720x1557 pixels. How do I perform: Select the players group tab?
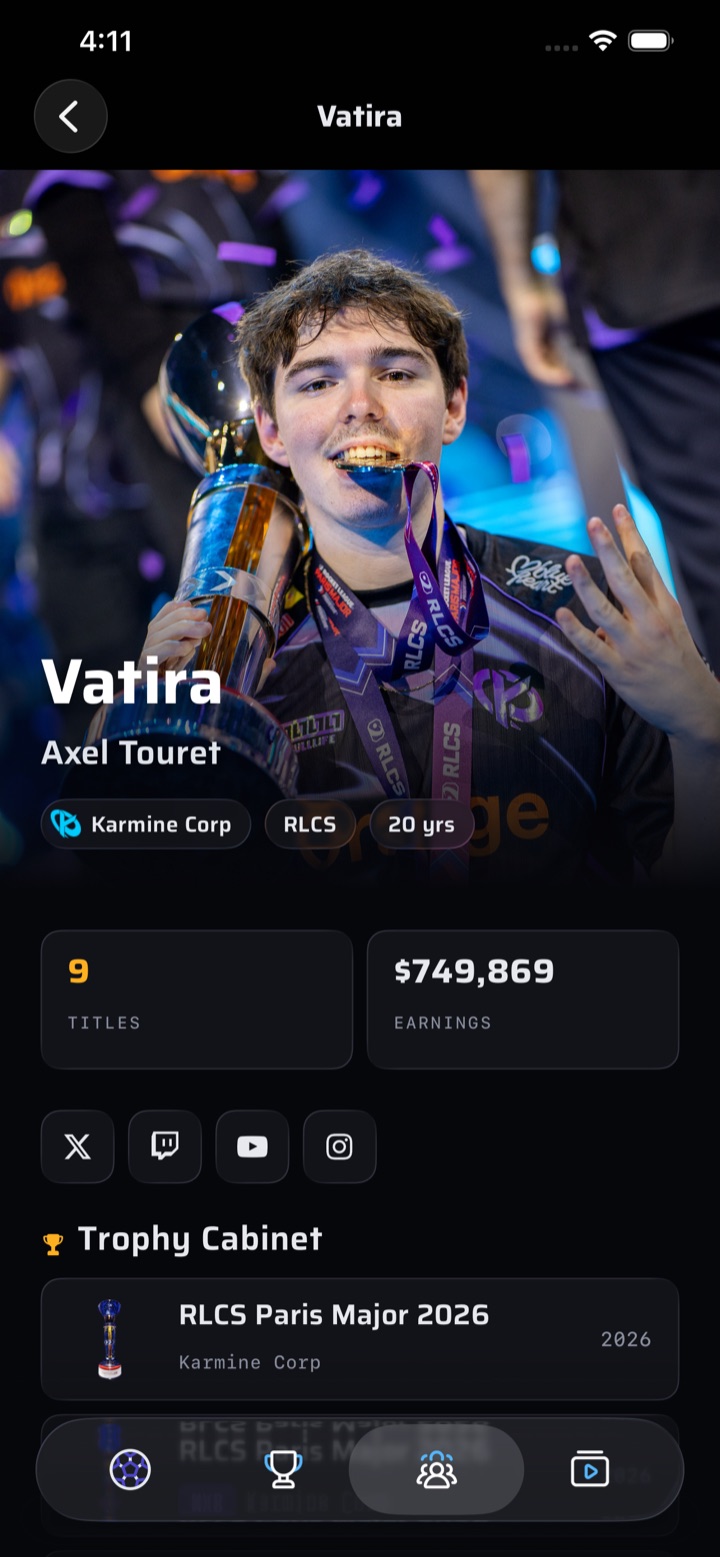(437, 1469)
